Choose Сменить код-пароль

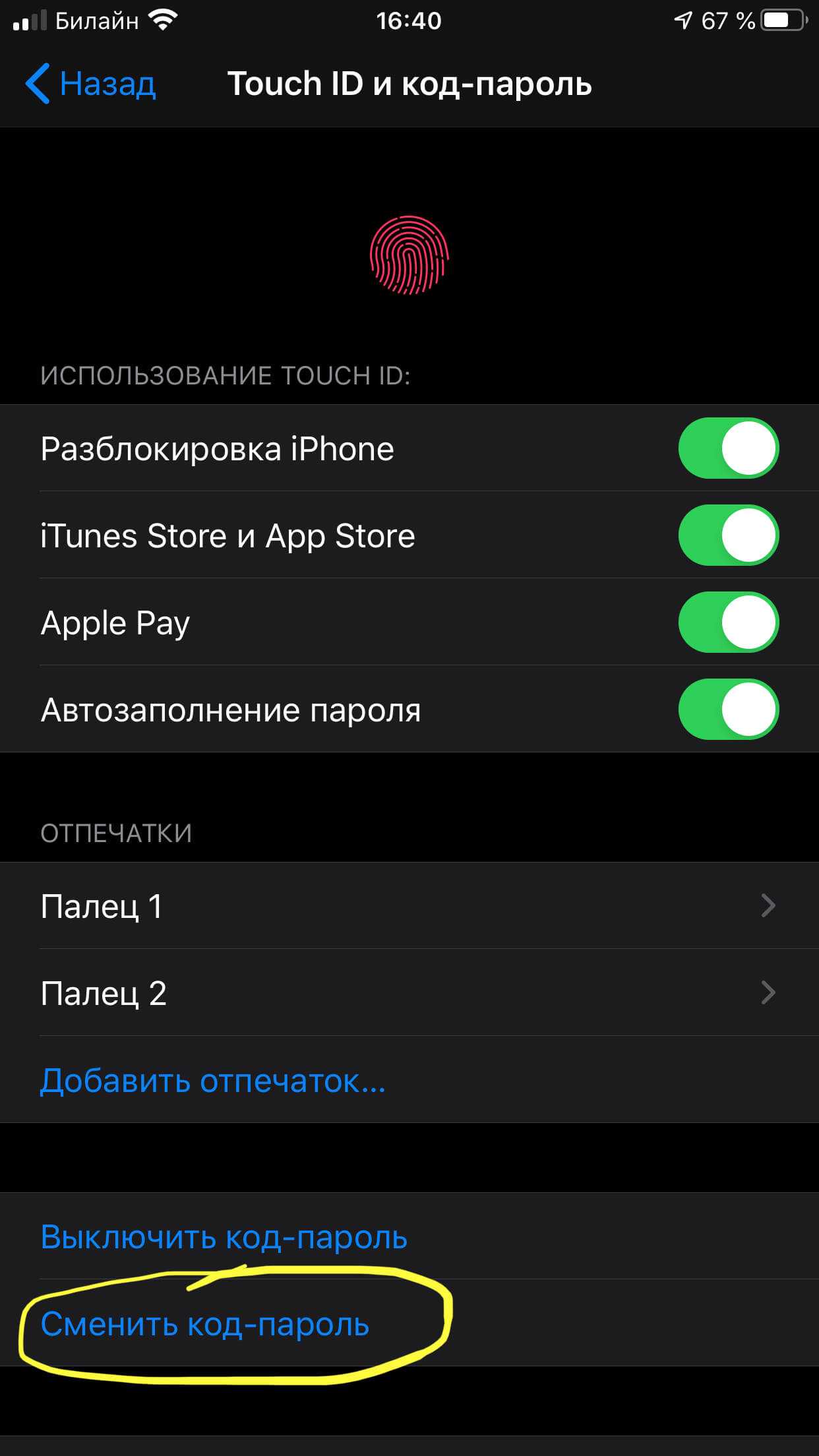tap(205, 1324)
